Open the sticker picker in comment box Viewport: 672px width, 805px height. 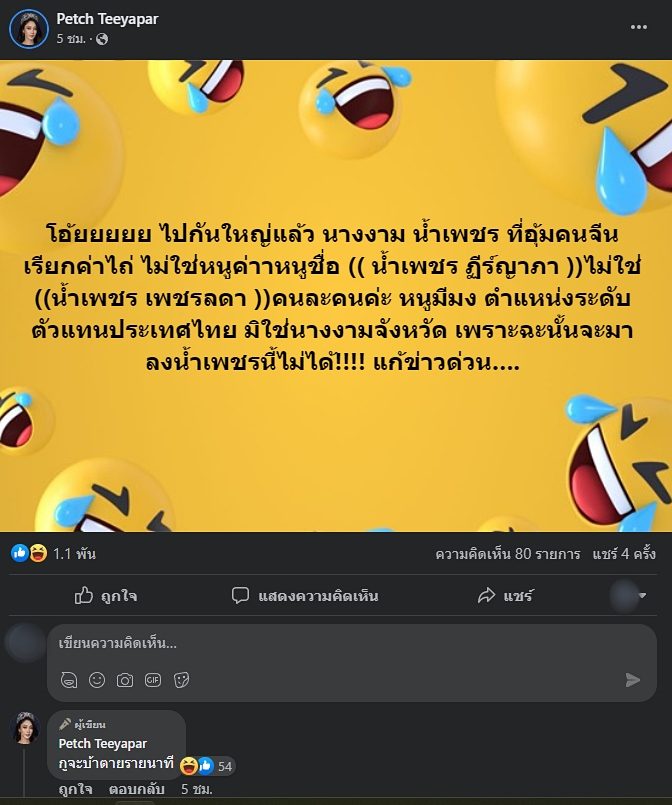181,680
